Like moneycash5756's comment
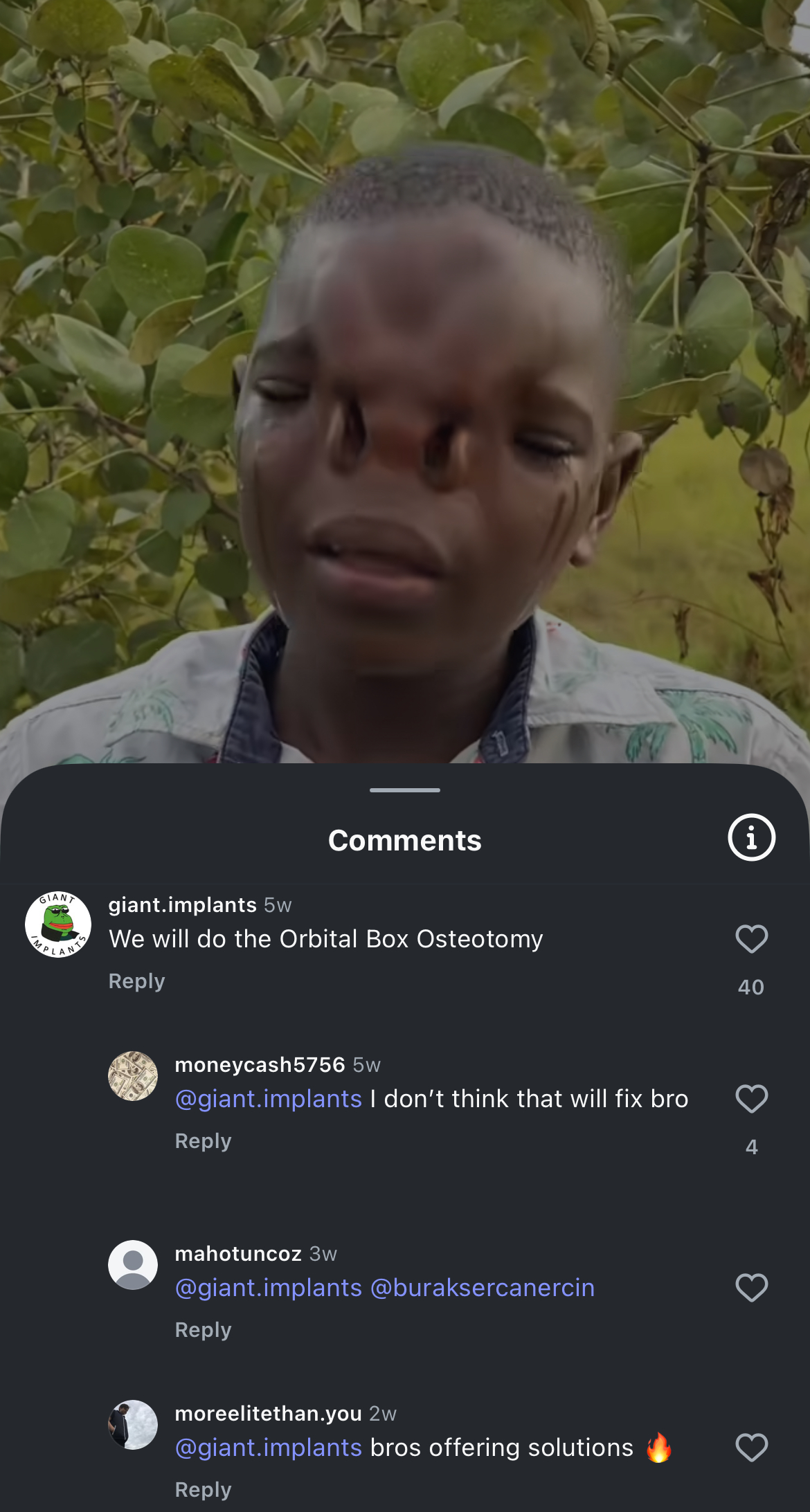 (x=751, y=1099)
